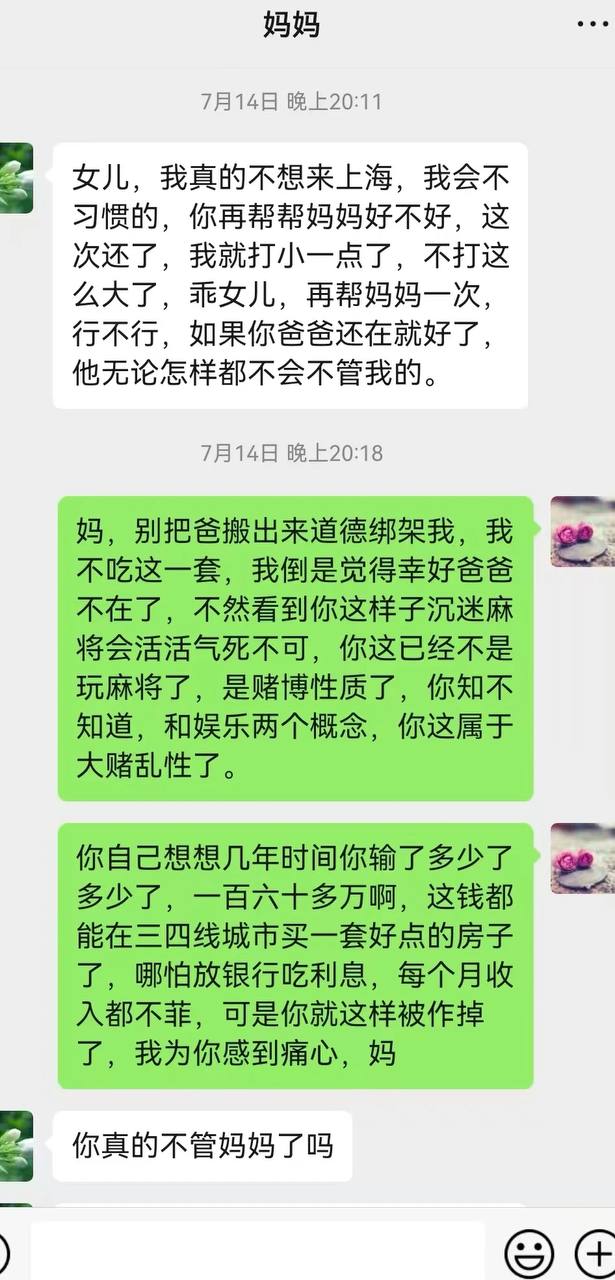615x1280 pixels.
Task: Open 妈妈's avatar beside "女儿，我真的不想来上海"
Action: click(16, 178)
